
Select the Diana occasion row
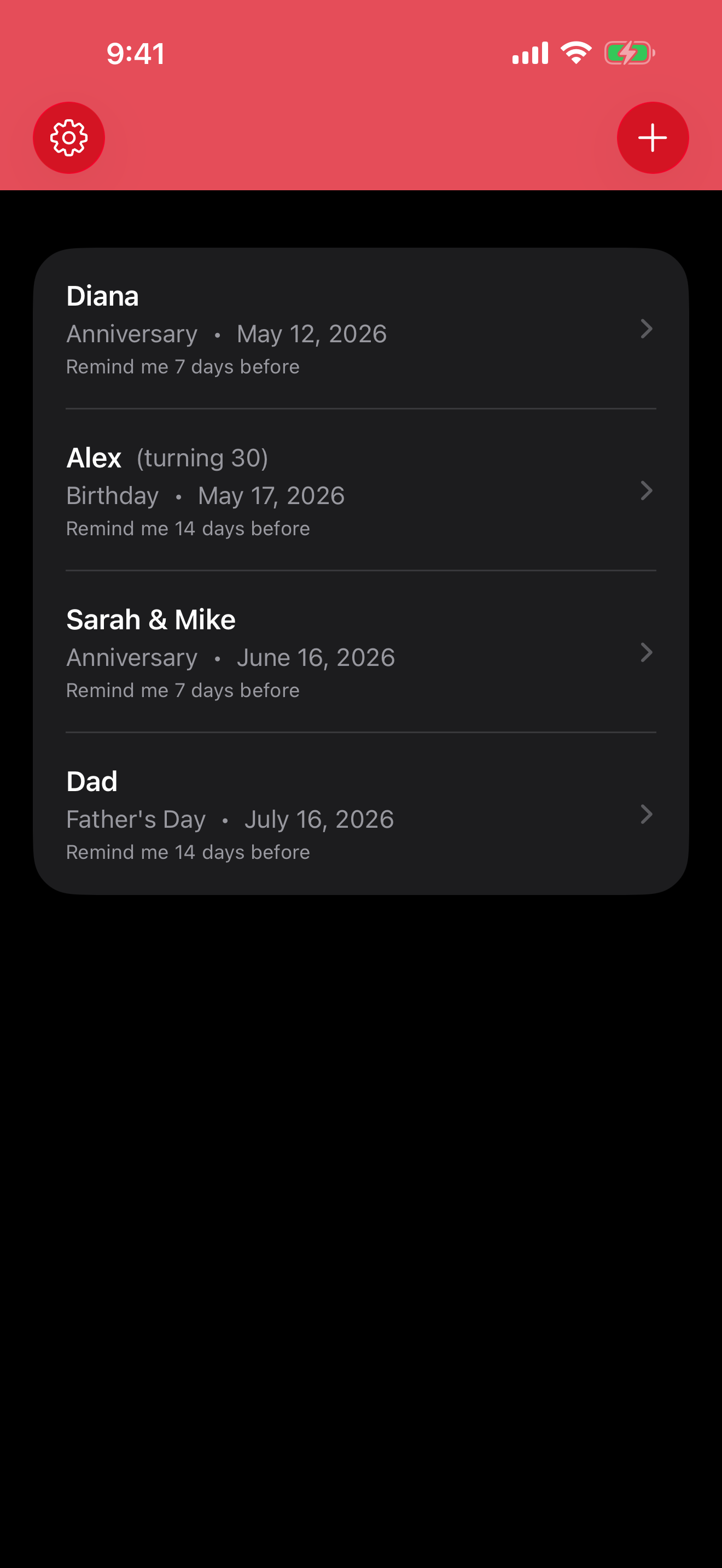tap(304, 329)
